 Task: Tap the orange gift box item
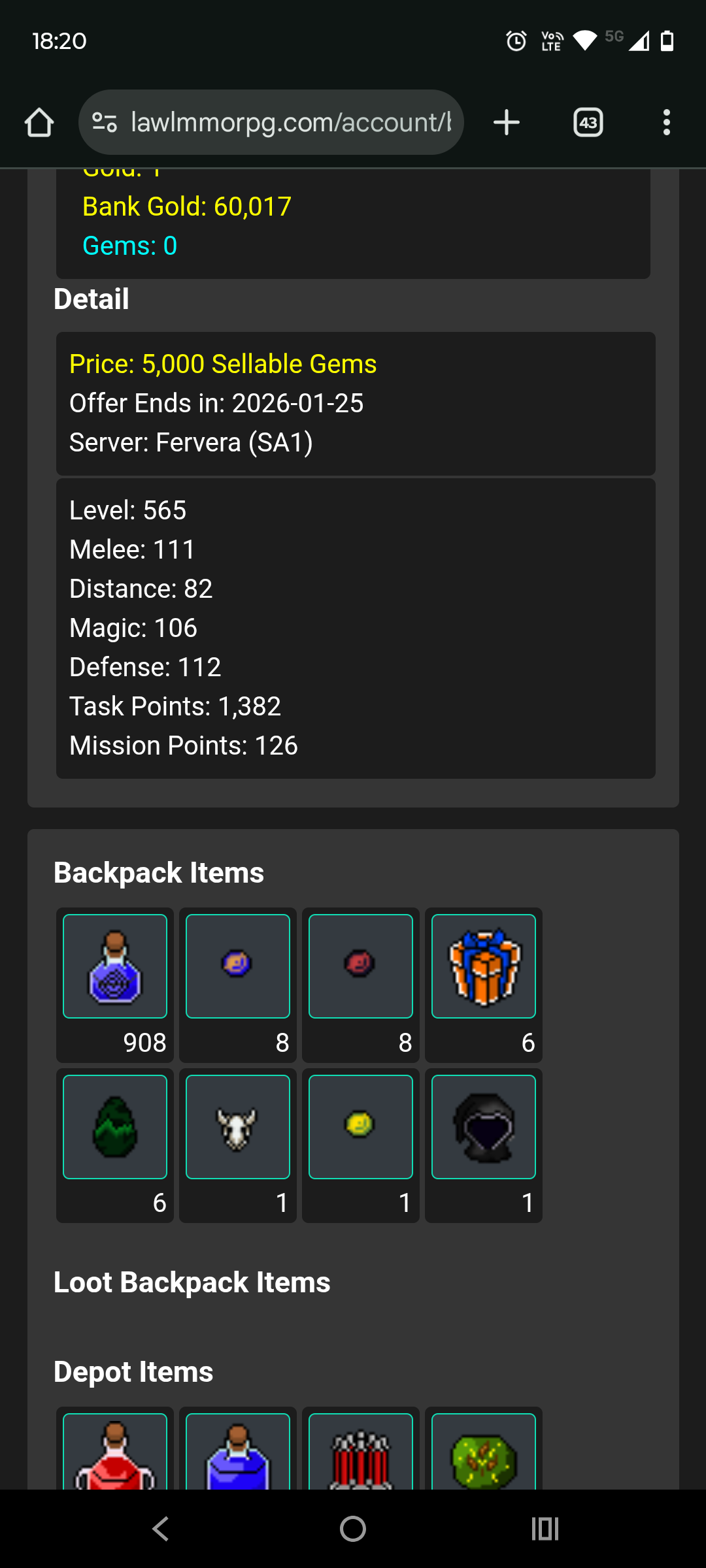click(484, 966)
